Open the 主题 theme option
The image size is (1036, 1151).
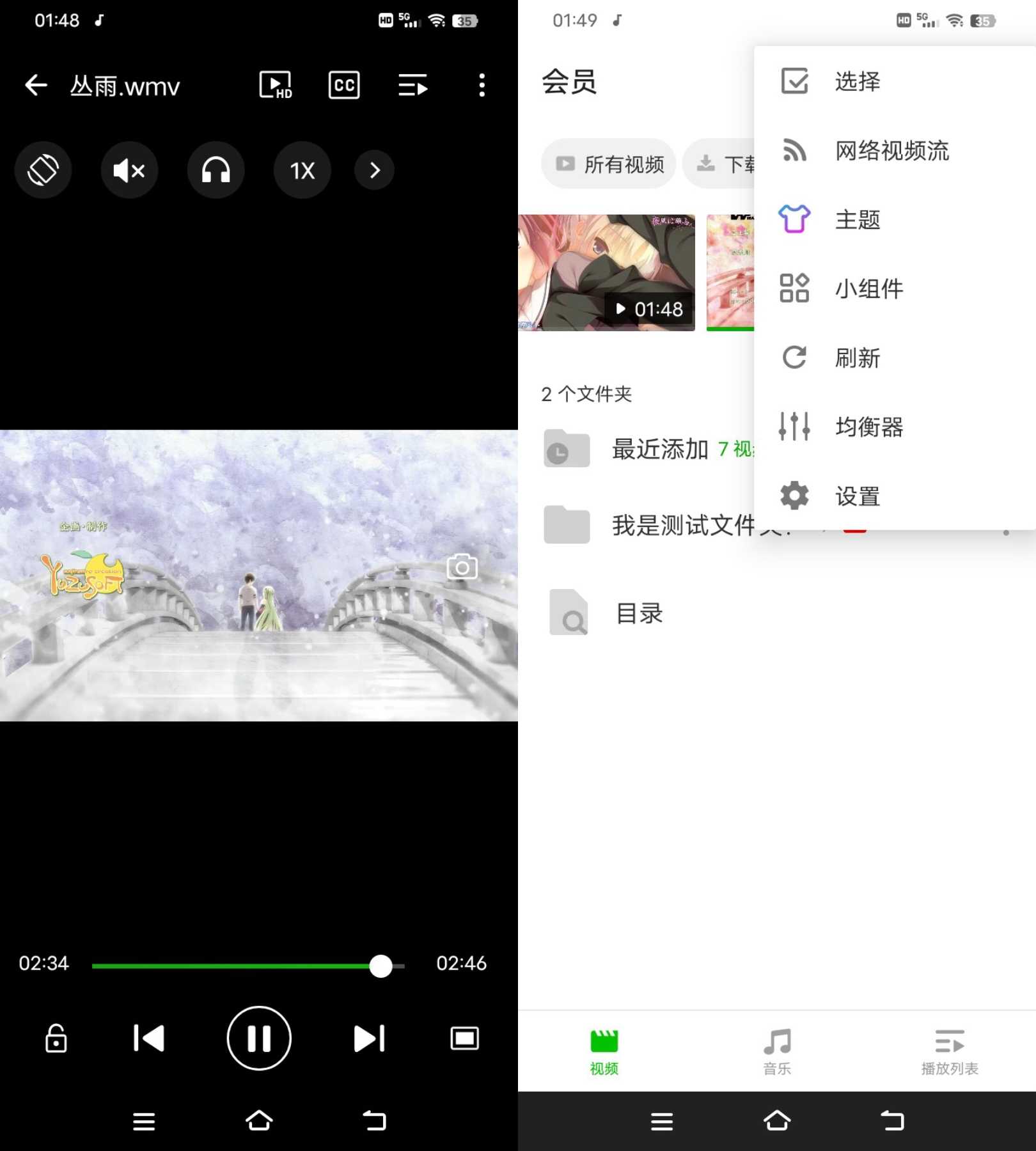[857, 220]
